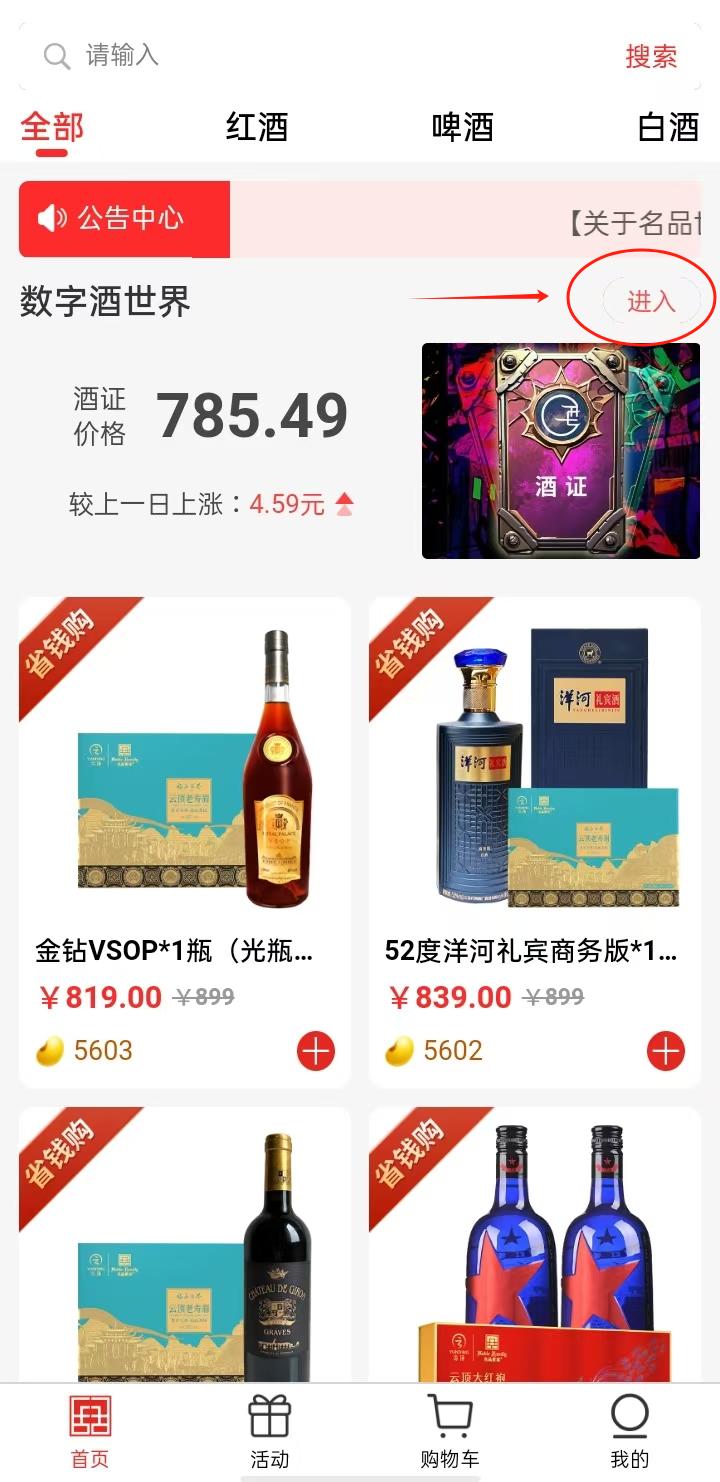Open the 购物车 tab
The height and width of the screenshot is (1482, 720).
(x=450, y=1432)
